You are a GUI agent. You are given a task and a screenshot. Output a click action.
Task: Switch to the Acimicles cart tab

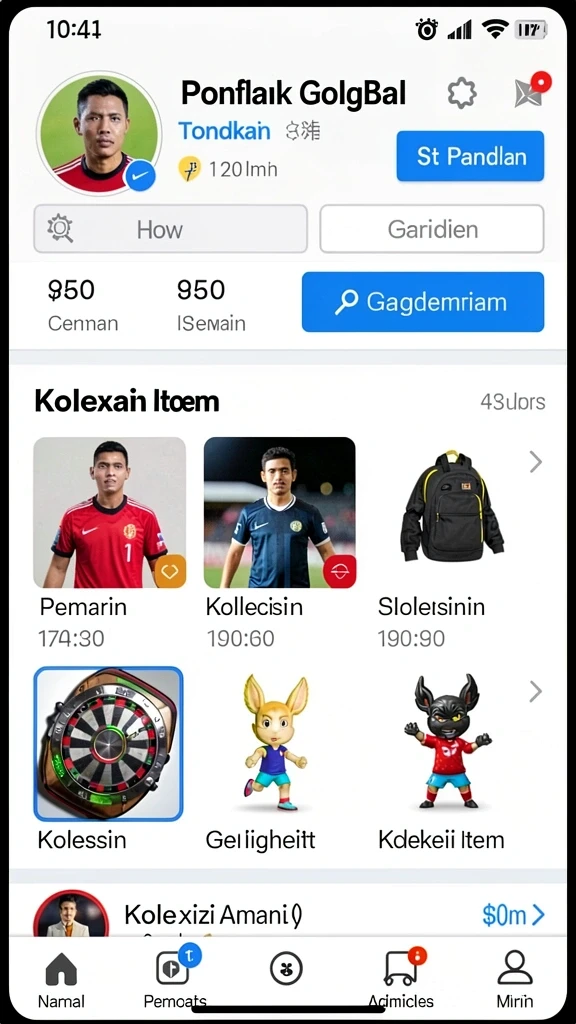[400, 980]
